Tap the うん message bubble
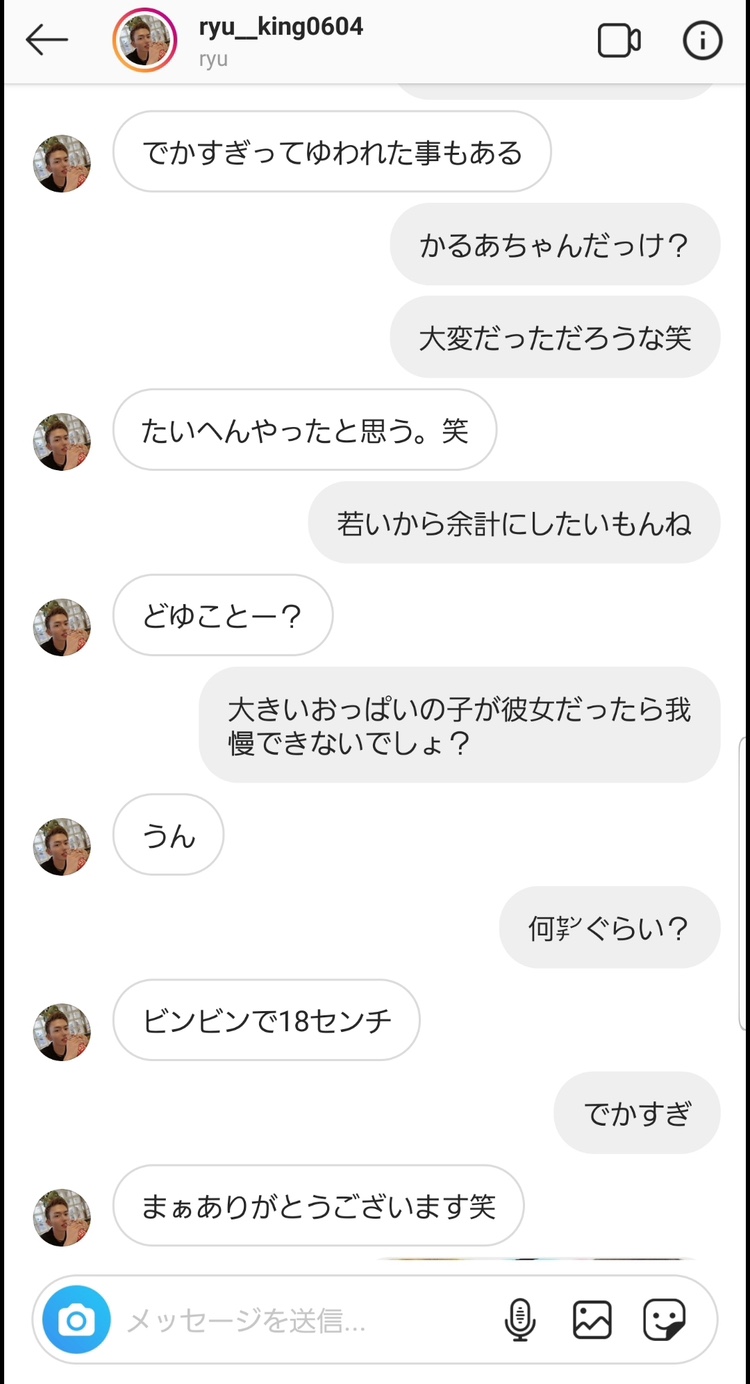750x1384 pixels. click(167, 835)
